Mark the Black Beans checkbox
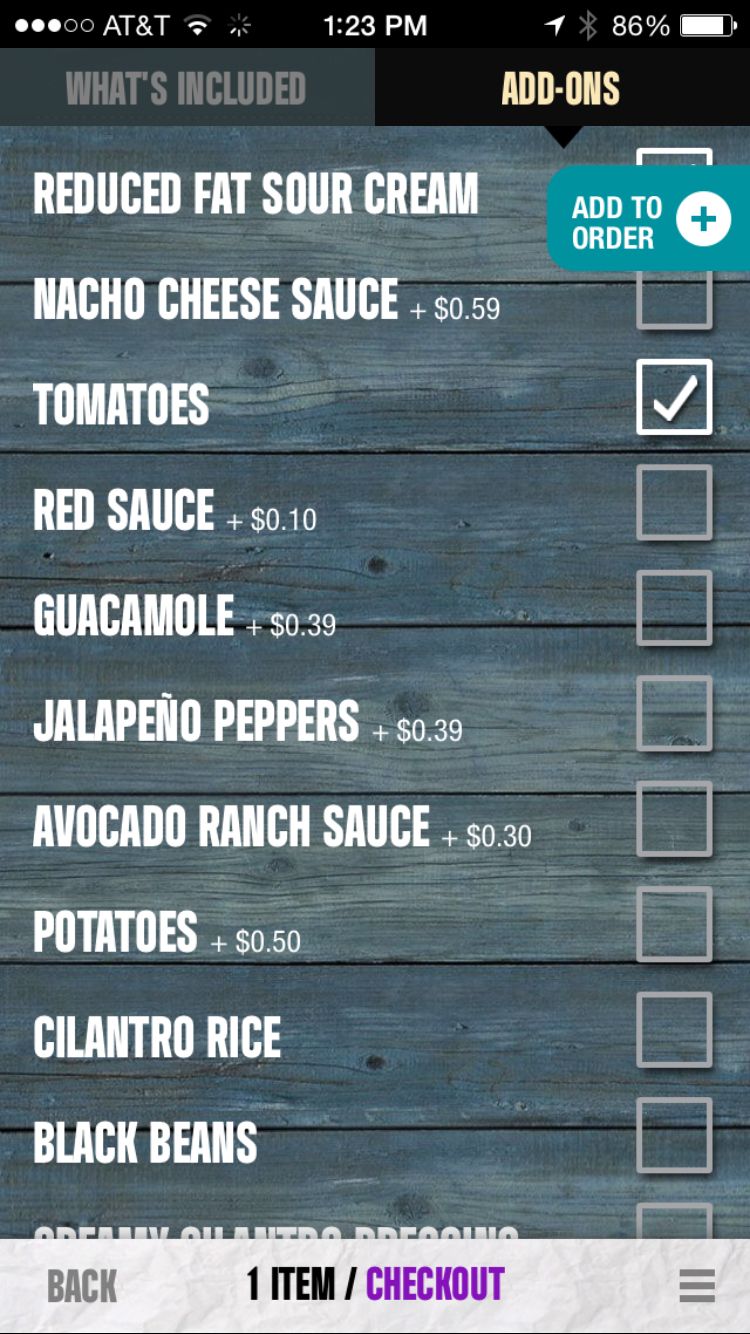 [x=675, y=1136]
